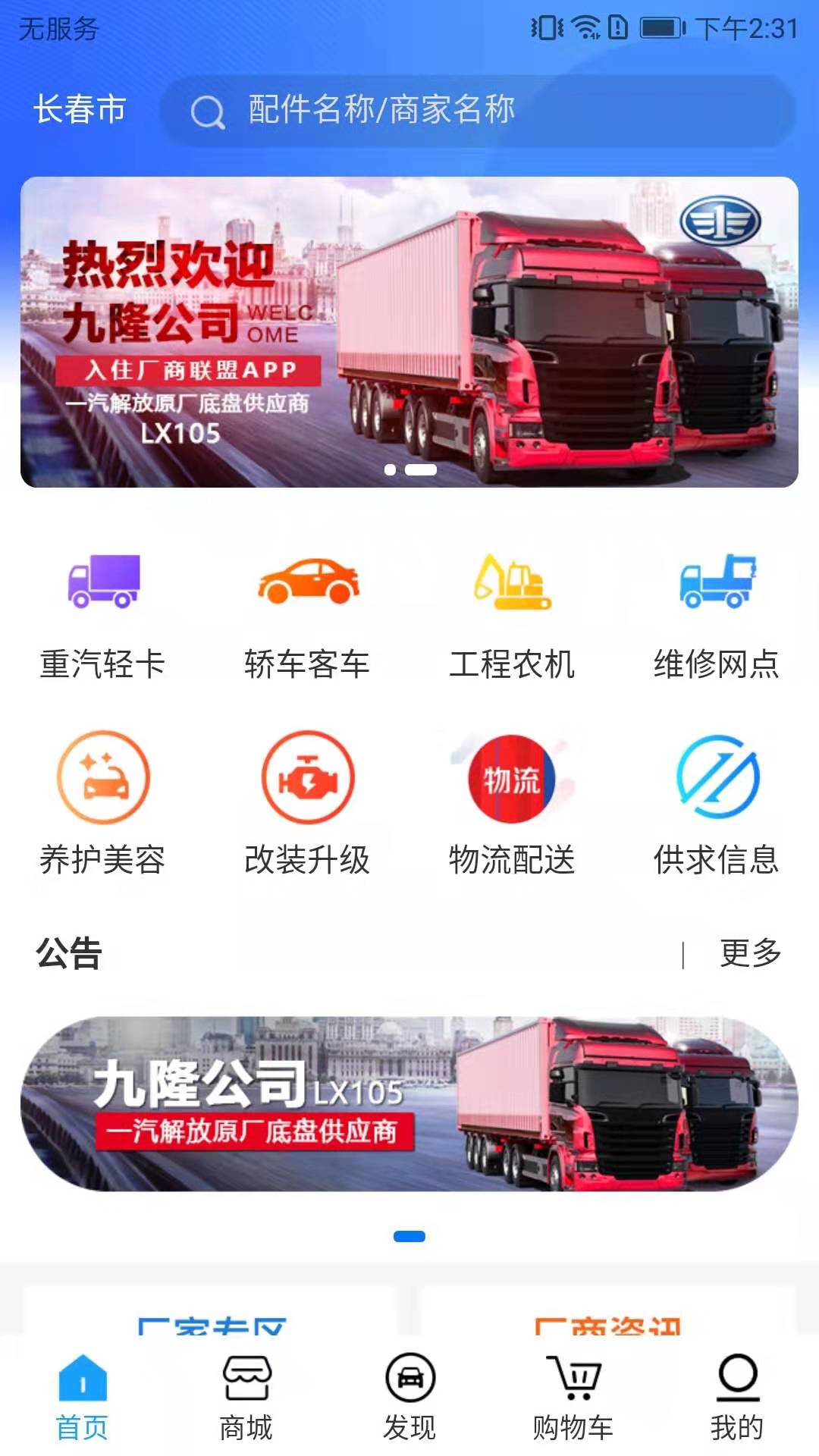Tap the 配件名称/商家名称 search box
This screenshot has height=1456, width=819.
[x=478, y=111]
